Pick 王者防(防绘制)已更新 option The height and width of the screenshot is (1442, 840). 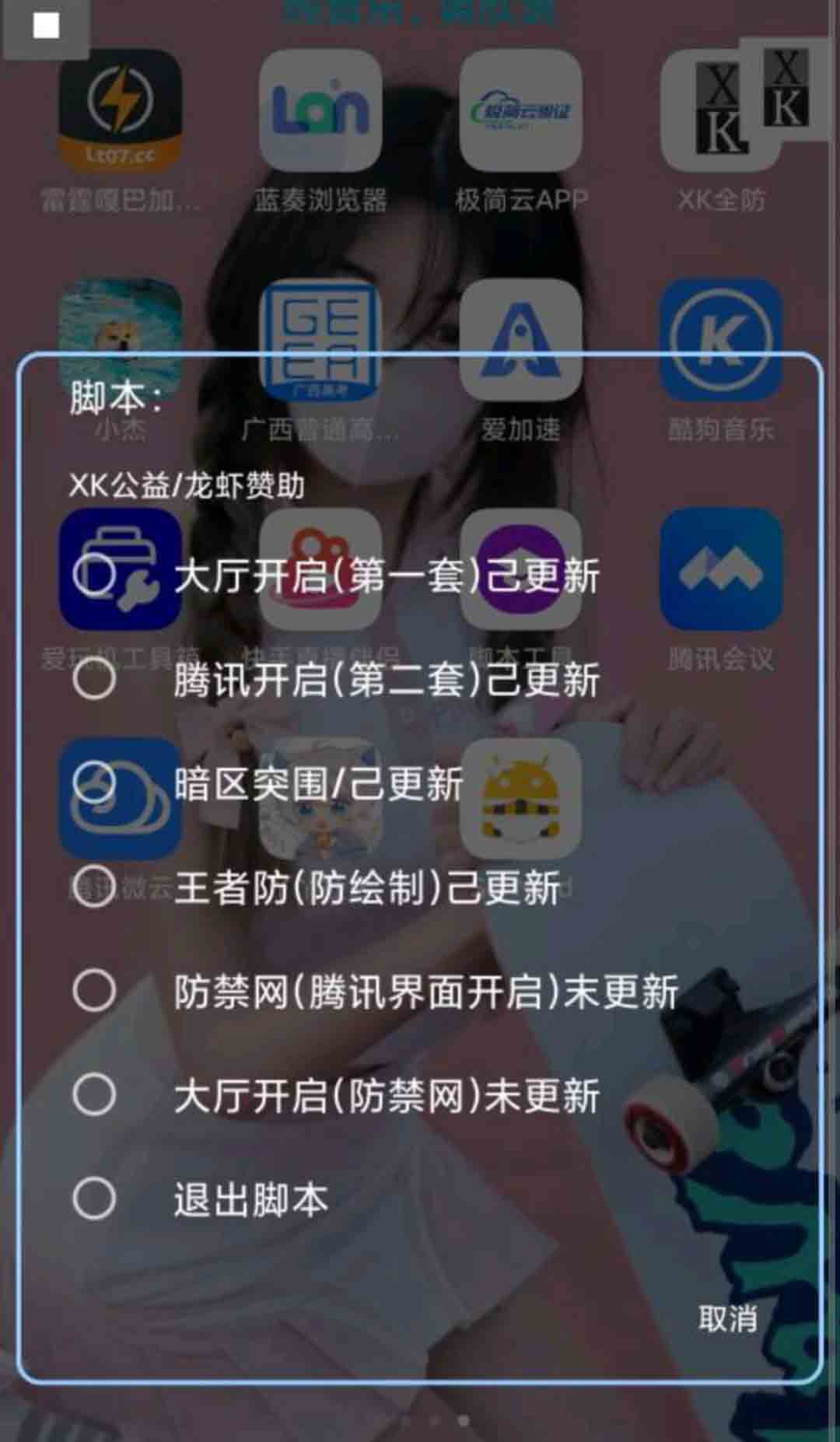click(x=94, y=887)
